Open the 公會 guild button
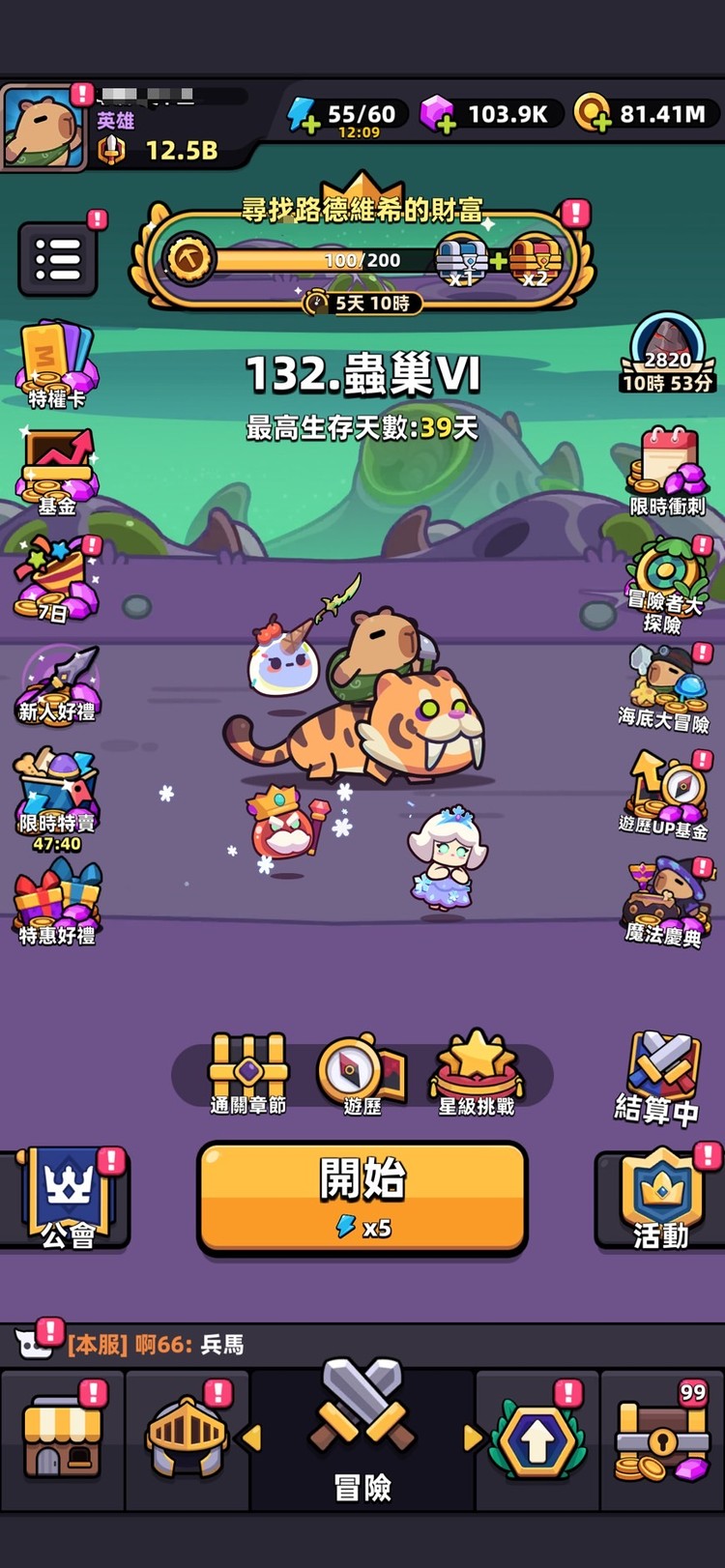 tap(66, 1199)
